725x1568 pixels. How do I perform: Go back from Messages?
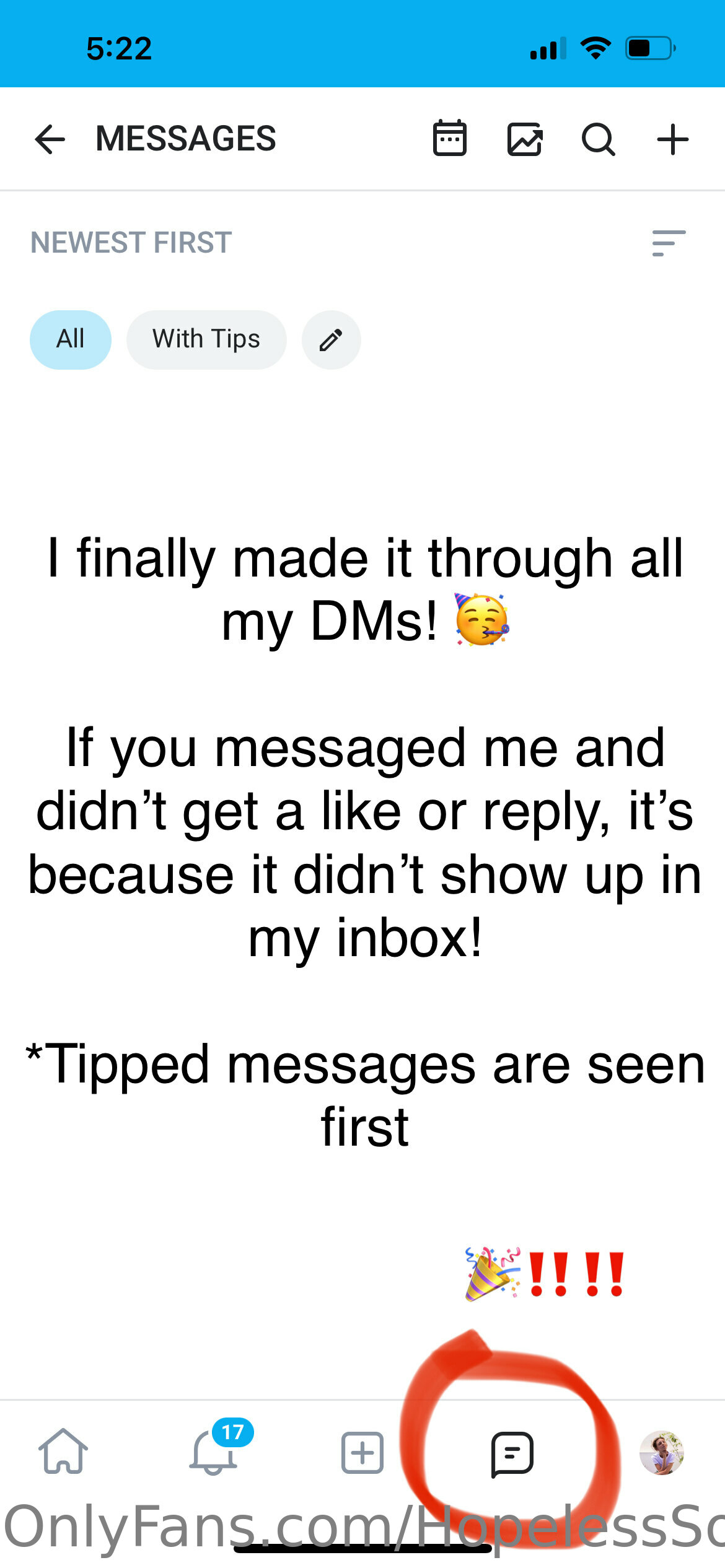pos(50,139)
